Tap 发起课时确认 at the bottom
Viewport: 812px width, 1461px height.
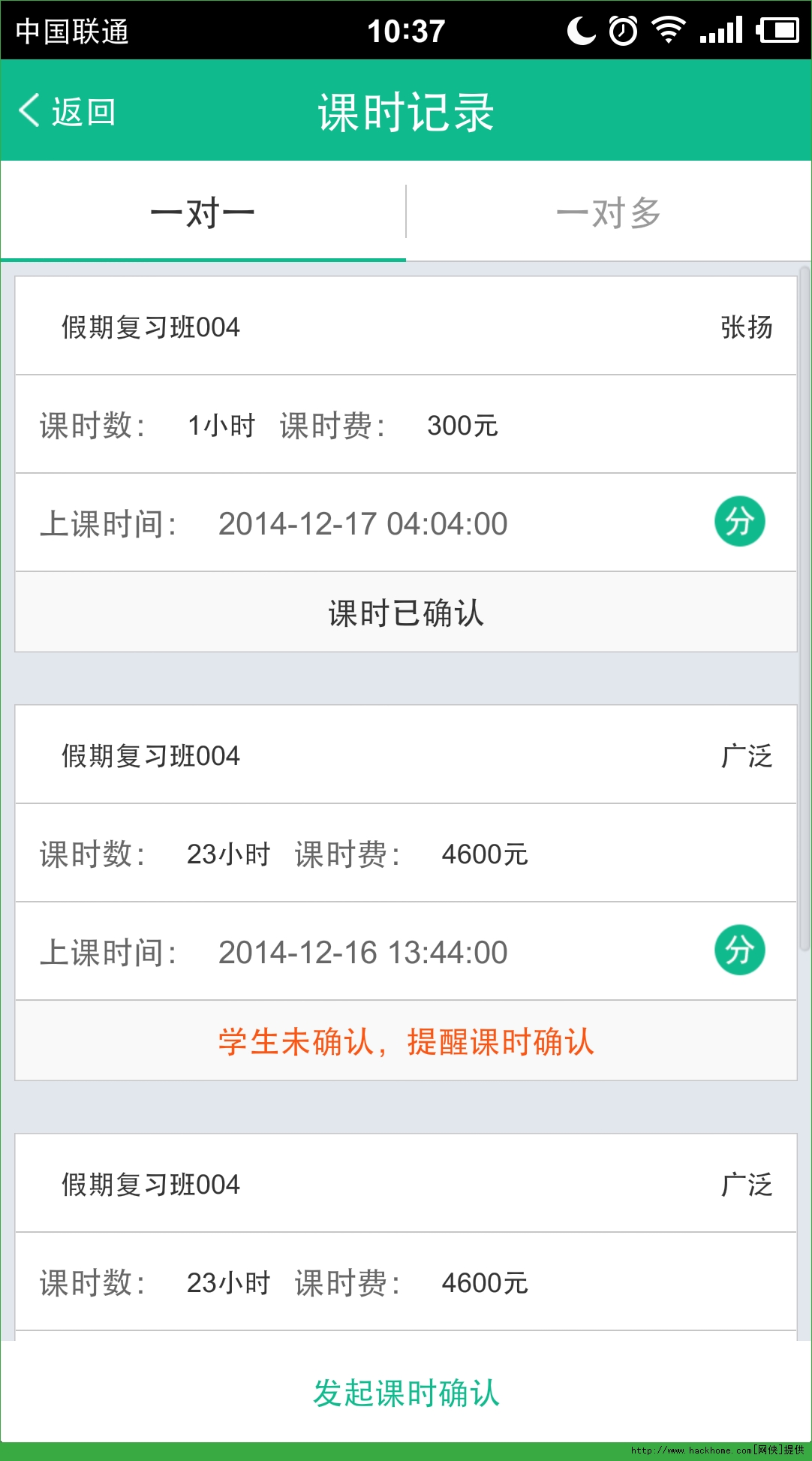pyautogui.click(x=406, y=1393)
